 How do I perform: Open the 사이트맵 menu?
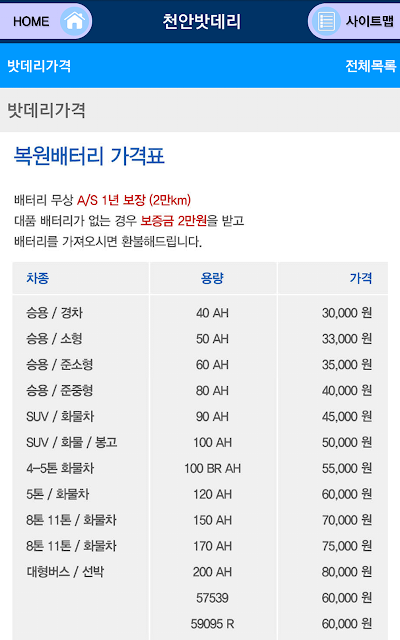(x=354, y=21)
